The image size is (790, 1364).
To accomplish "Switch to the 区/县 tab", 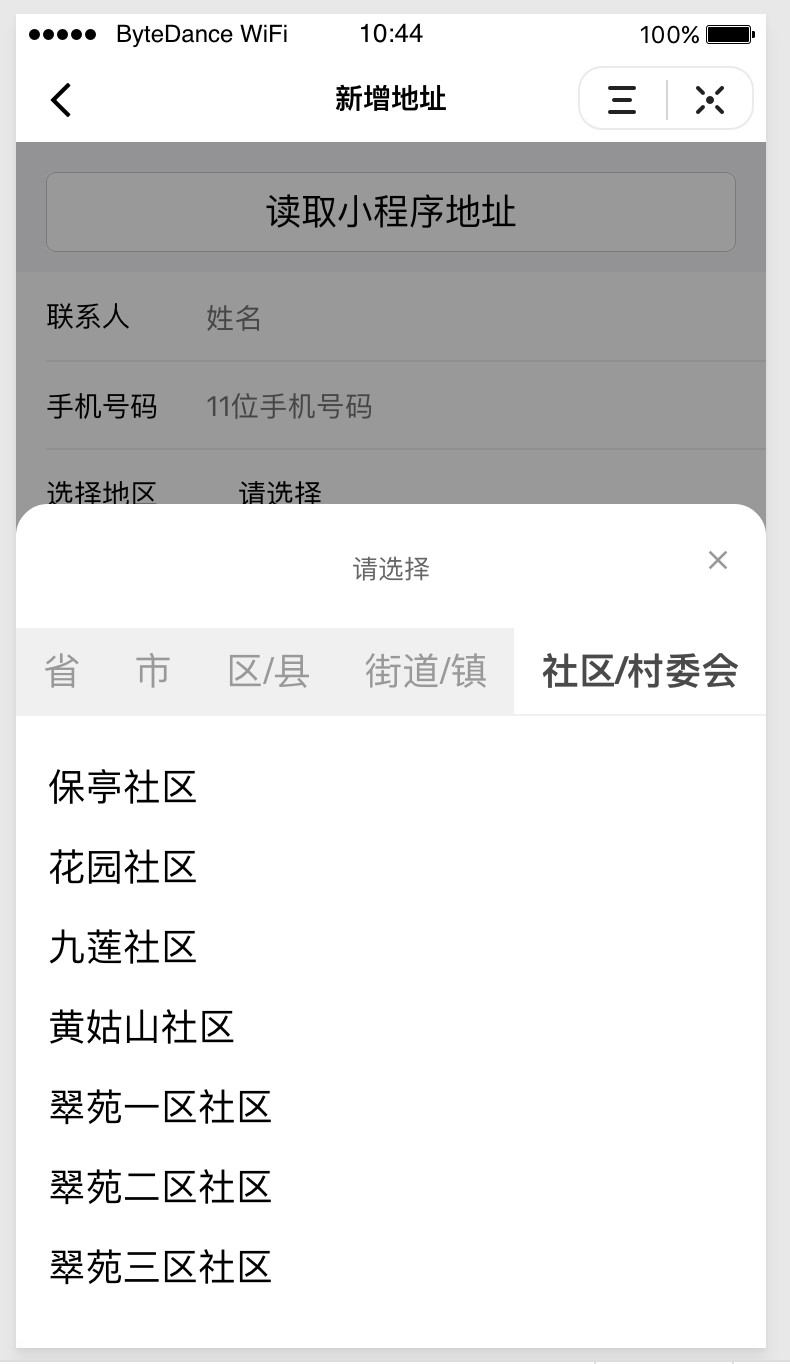I will [268, 671].
